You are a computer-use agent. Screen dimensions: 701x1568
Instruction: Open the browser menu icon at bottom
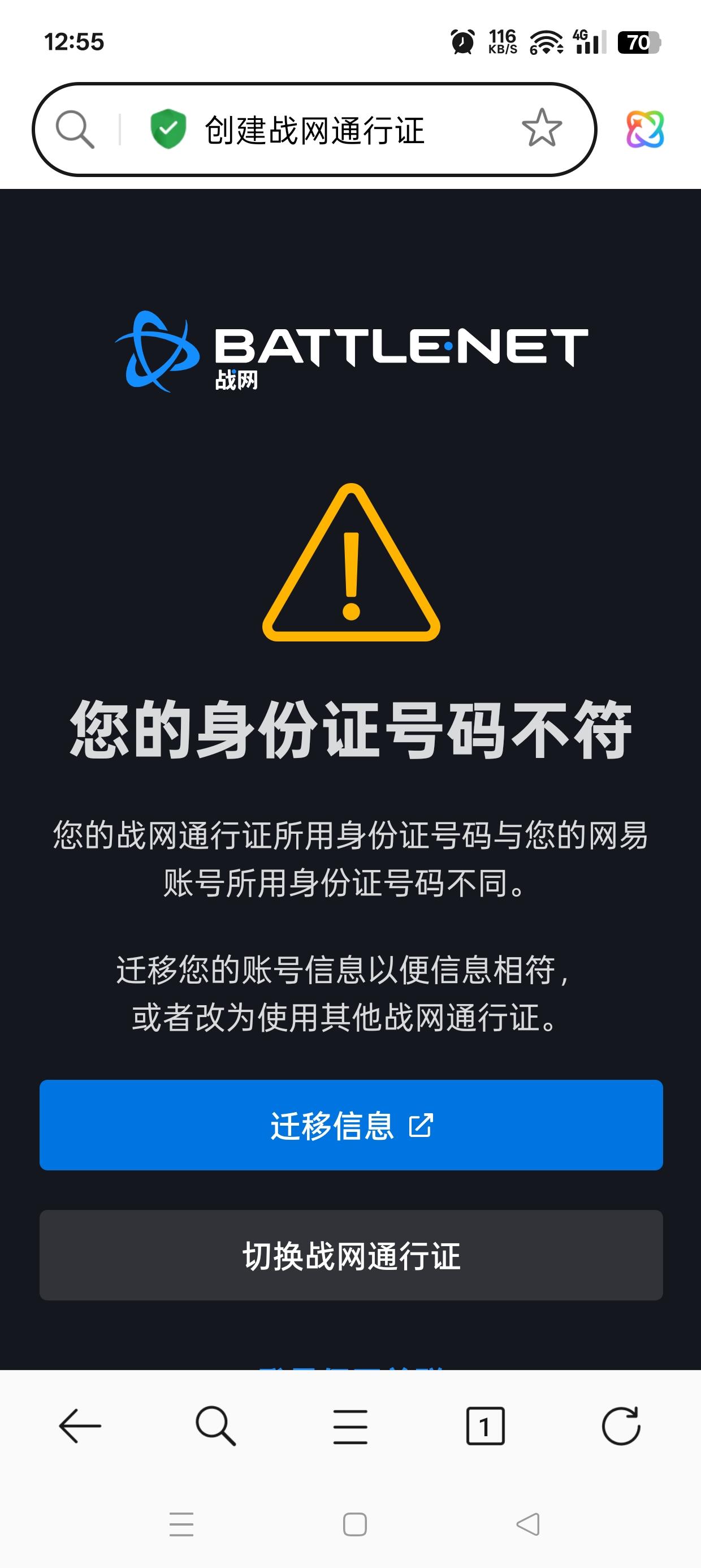coord(350,1424)
